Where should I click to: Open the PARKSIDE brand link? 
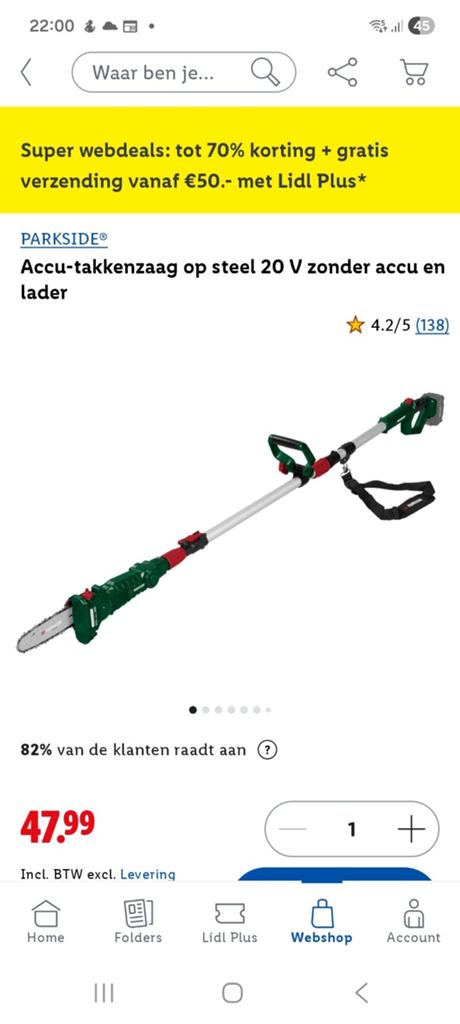64,239
